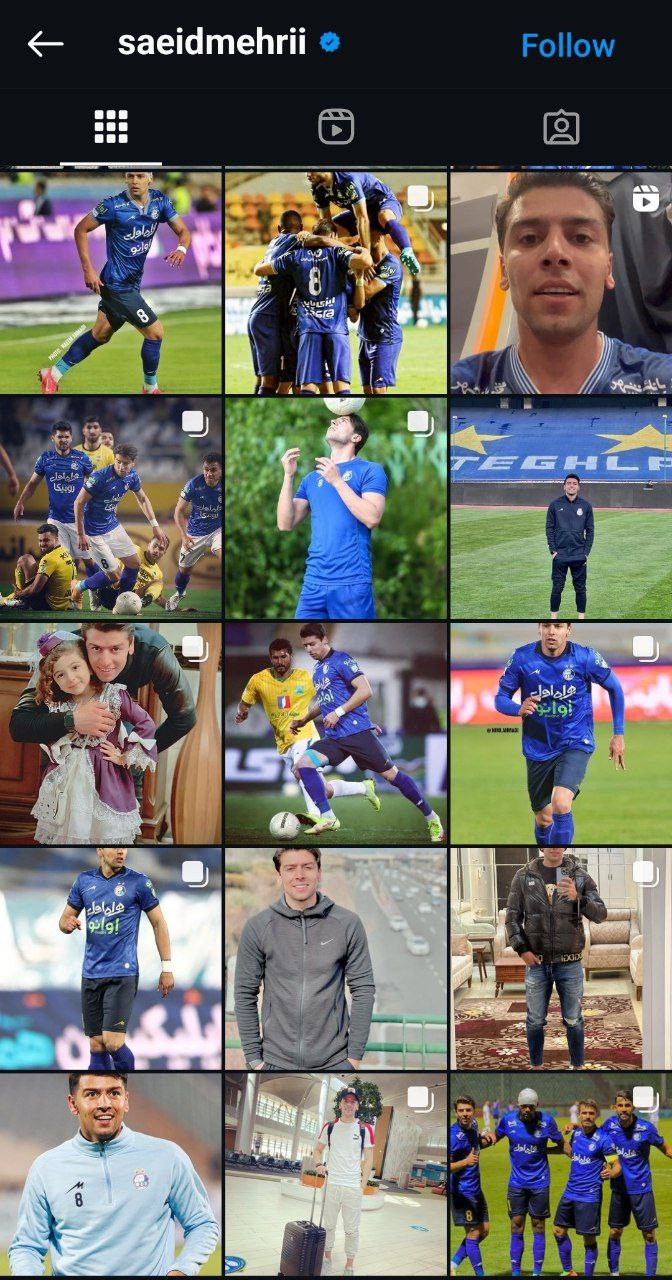
Task: View the portrait in the light blue training top
Action: pos(111,1176)
